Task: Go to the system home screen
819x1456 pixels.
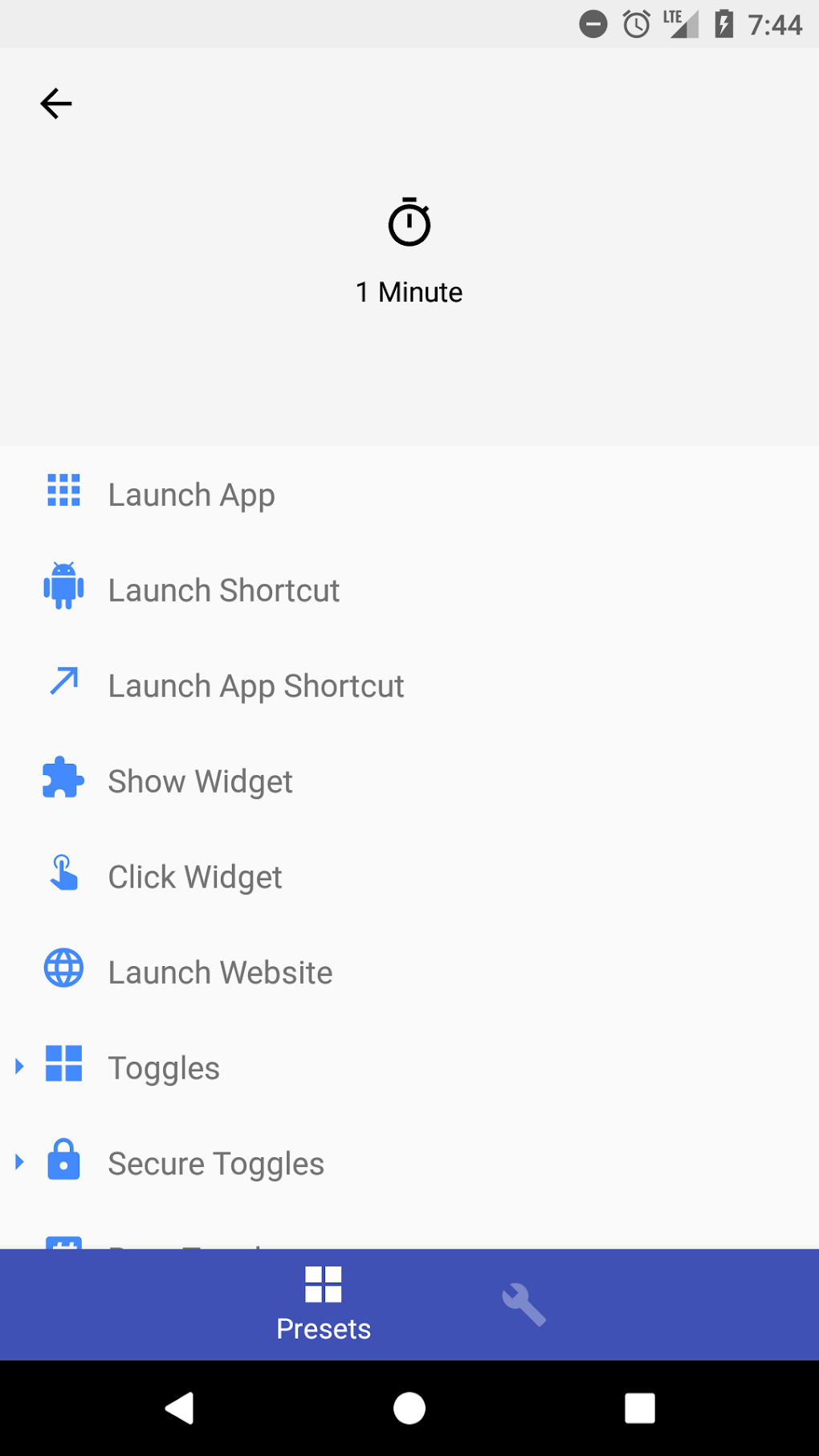Action: (409, 1408)
